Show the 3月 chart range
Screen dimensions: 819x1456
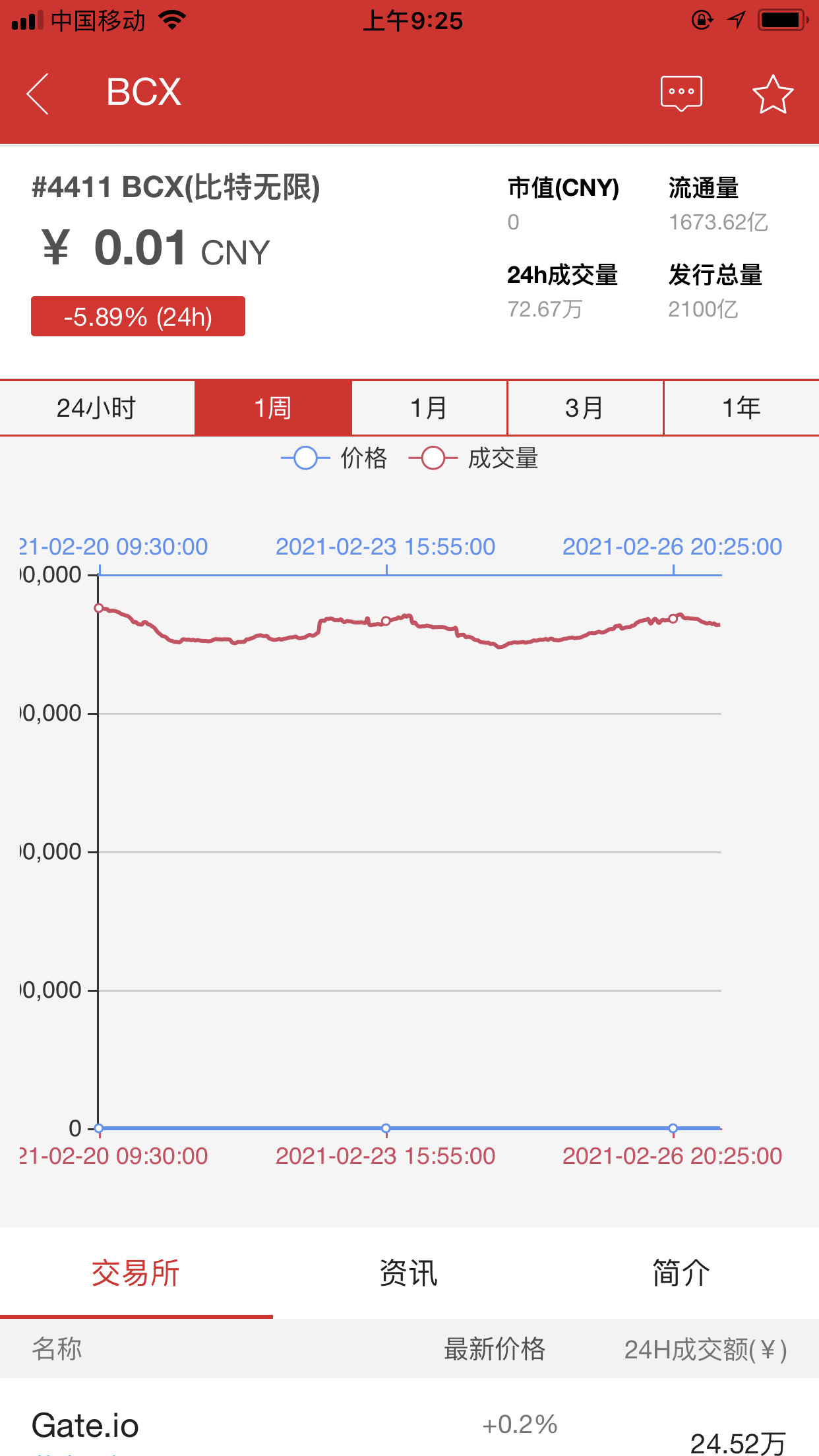click(x=585, y=408)
